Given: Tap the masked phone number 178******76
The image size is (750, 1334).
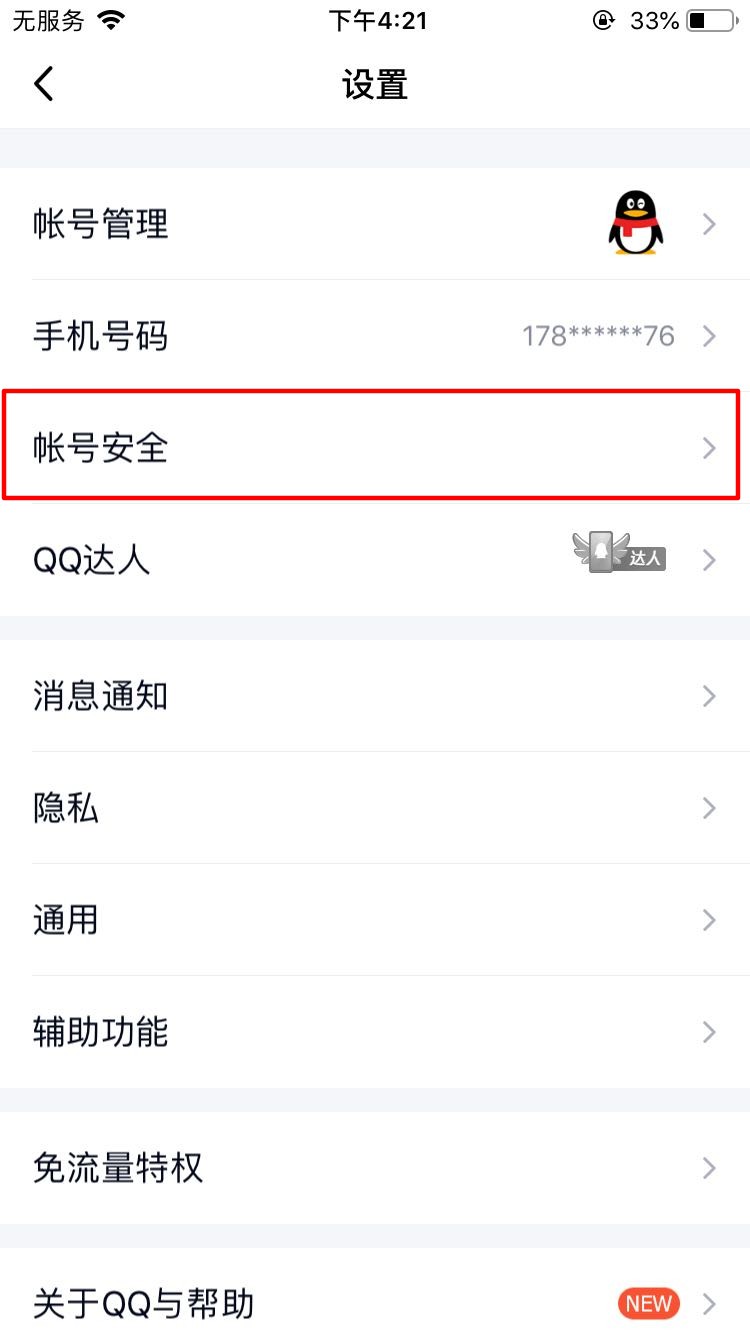Looking at the screenshot, I should tap(598, 335).
